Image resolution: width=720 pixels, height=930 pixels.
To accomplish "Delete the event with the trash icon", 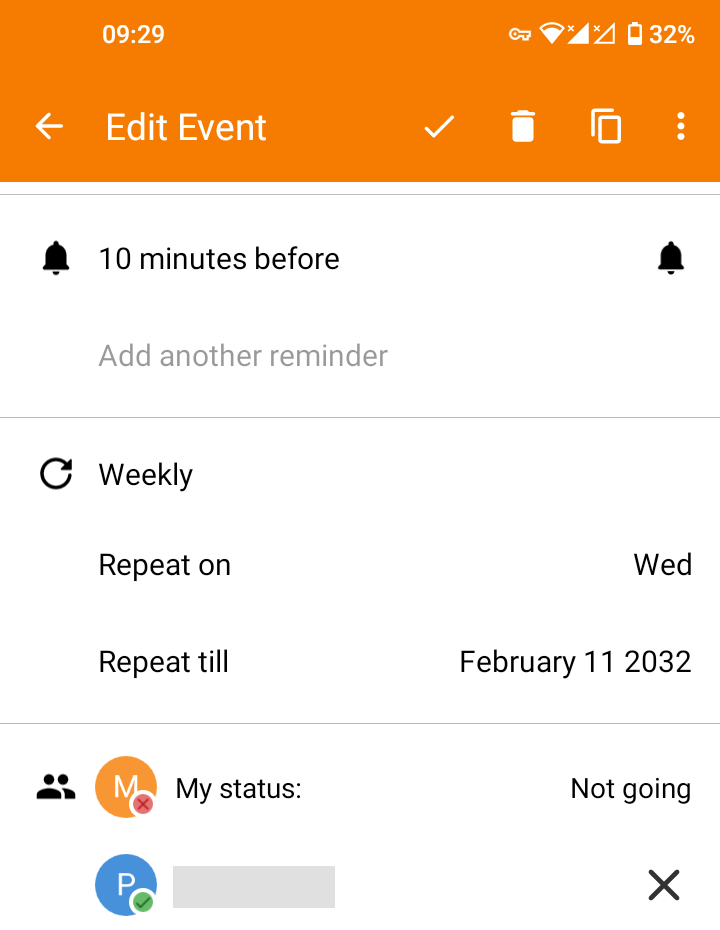I will [x=521, y=127].
